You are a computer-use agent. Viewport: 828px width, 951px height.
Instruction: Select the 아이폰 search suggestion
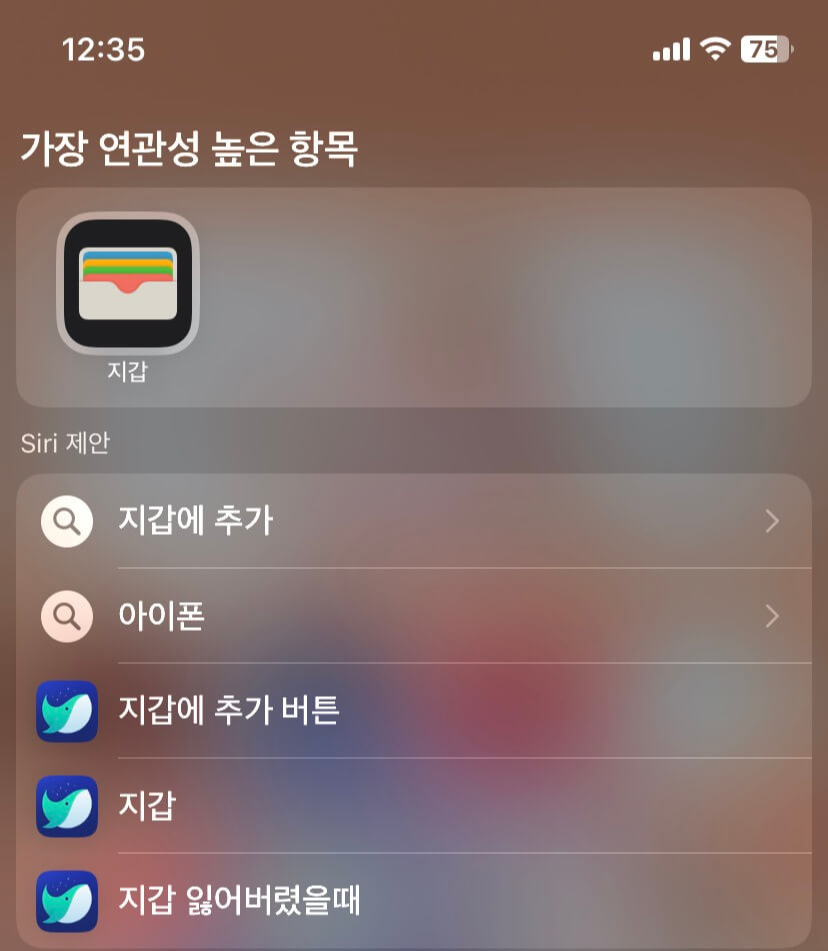click(x=400, y=617)
